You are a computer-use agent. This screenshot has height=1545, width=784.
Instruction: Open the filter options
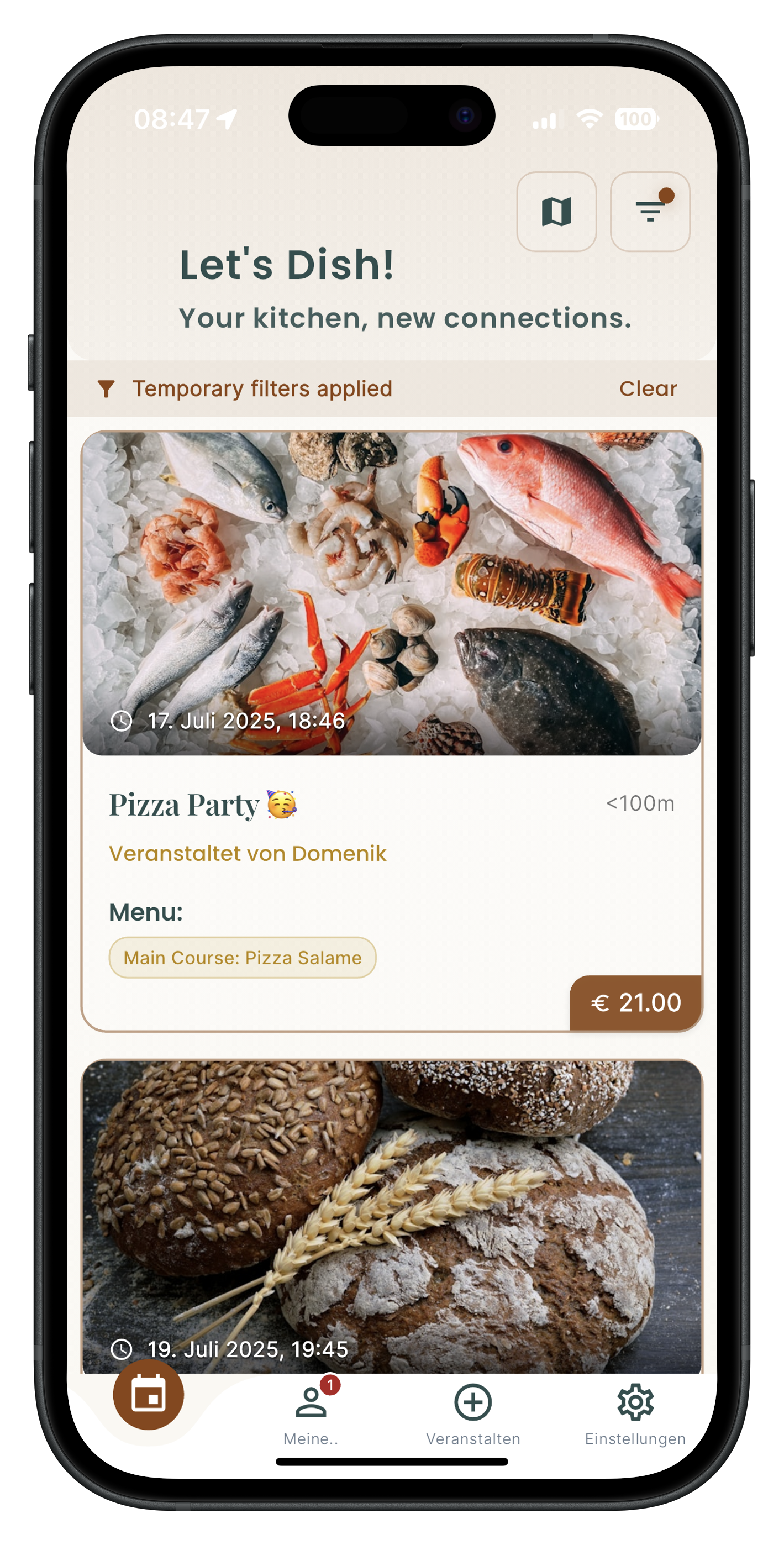(x=650, y=212)
